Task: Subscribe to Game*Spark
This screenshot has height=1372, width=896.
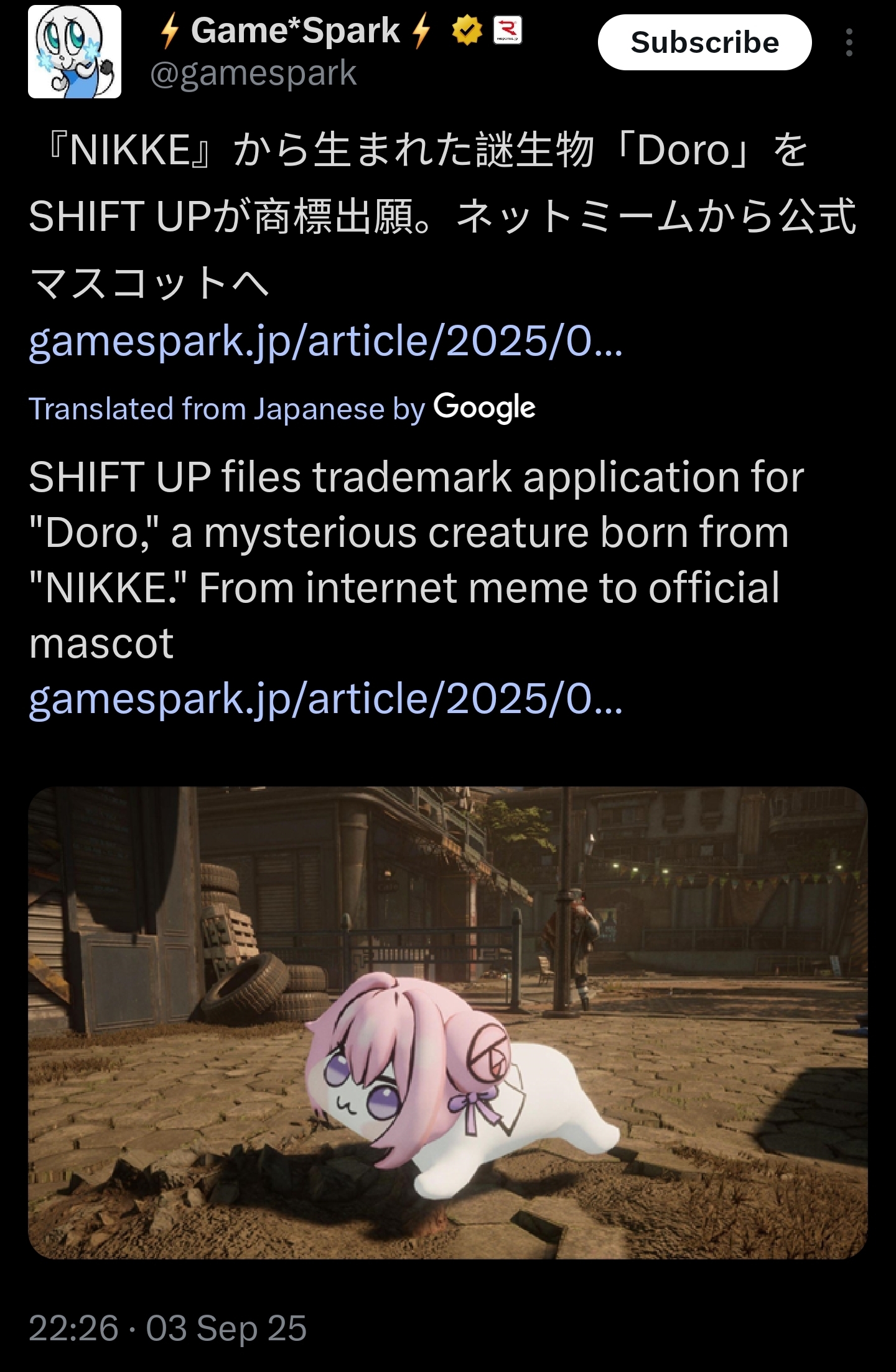Action: pyautogui.click(x=704, y=42)
